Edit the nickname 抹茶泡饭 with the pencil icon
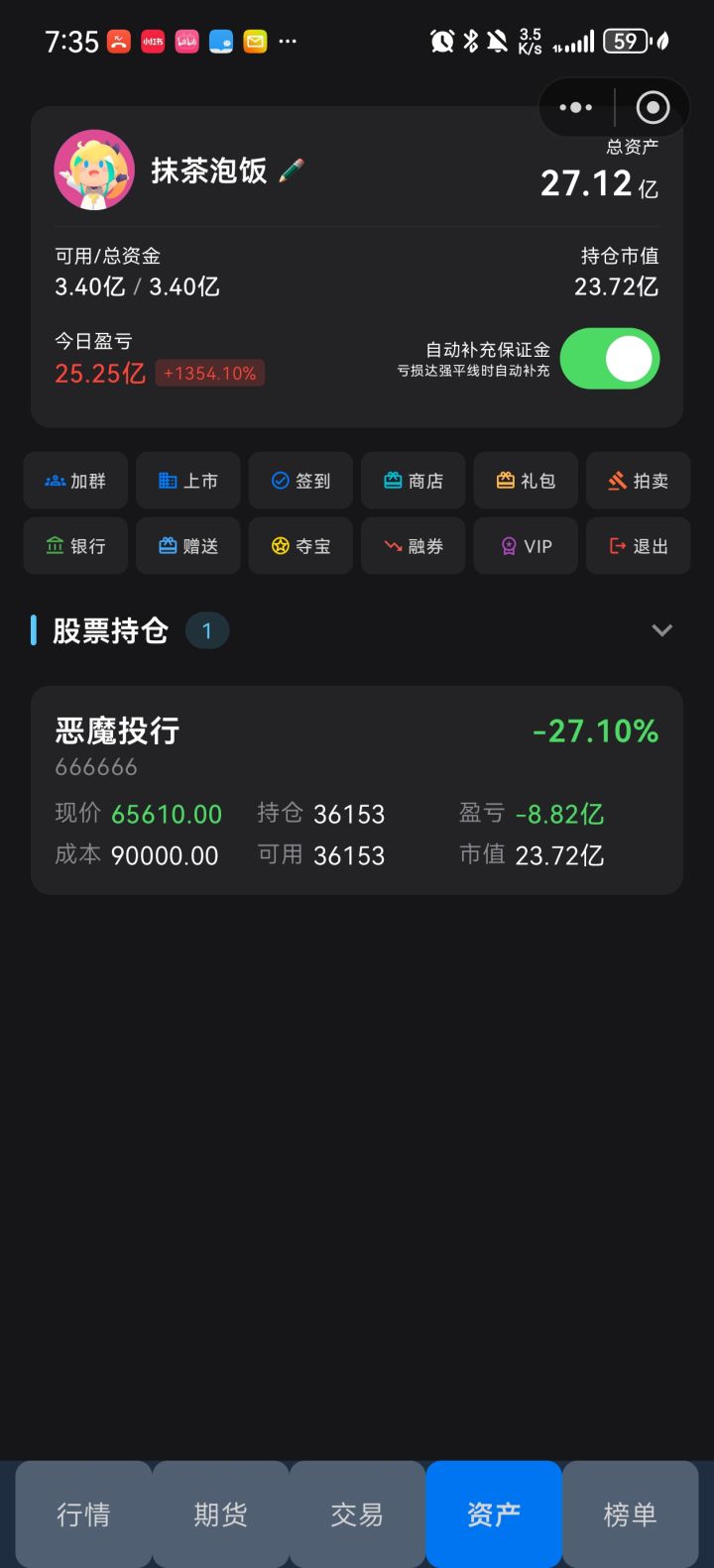The width and height of the screenshot is (714, 1568). [x=292, y=170]
